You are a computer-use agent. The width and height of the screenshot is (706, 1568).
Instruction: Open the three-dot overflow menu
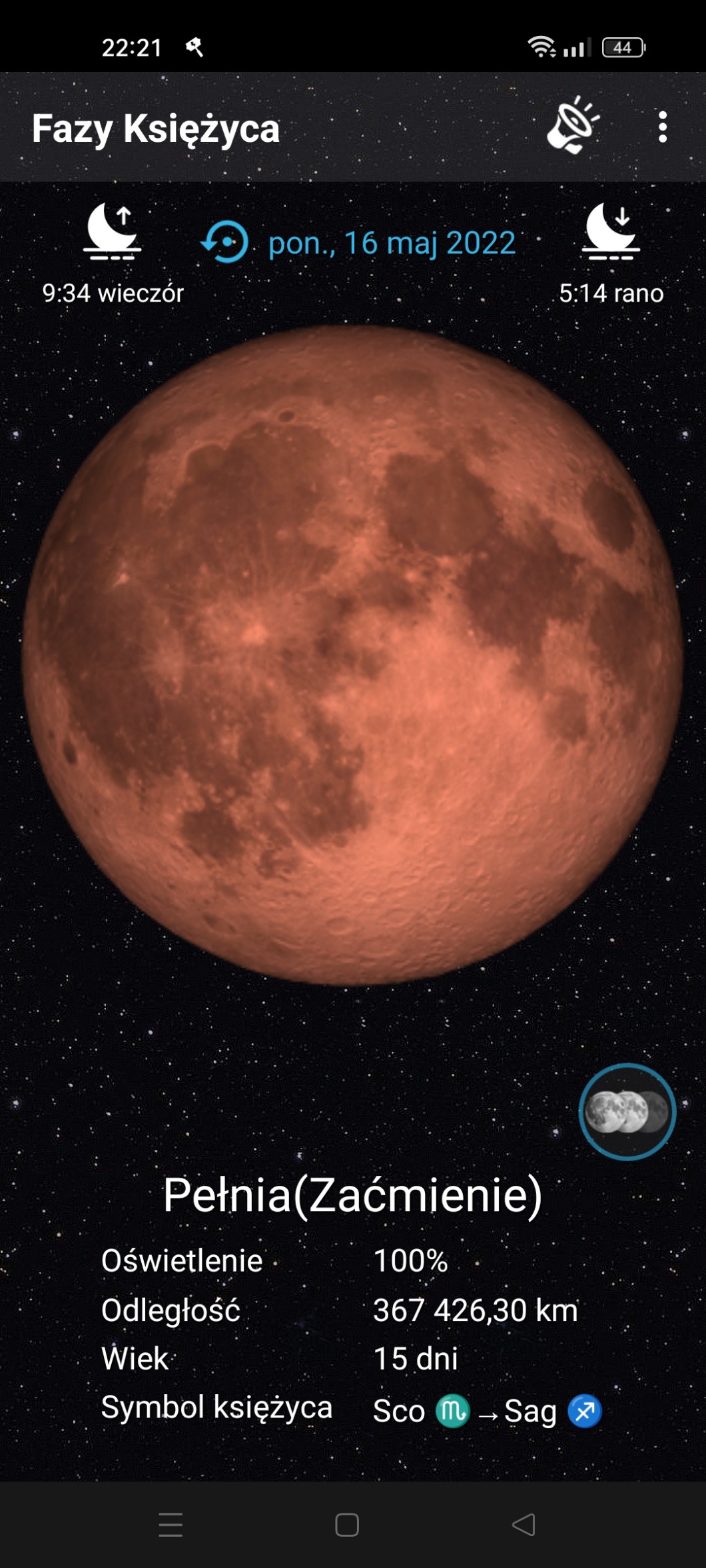pyautogui.click(x=662, y=127)
